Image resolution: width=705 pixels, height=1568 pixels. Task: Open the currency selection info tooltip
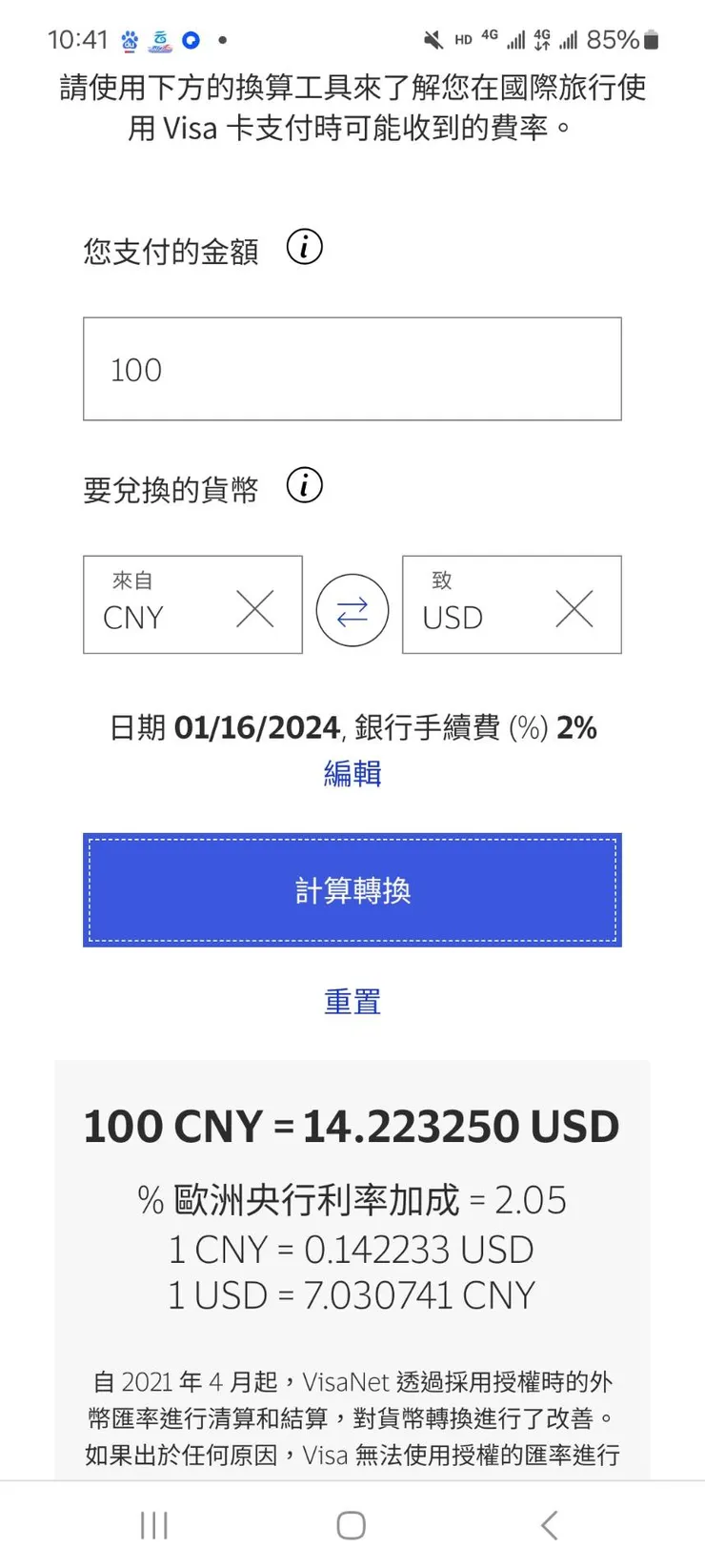(x=303, y=486)
